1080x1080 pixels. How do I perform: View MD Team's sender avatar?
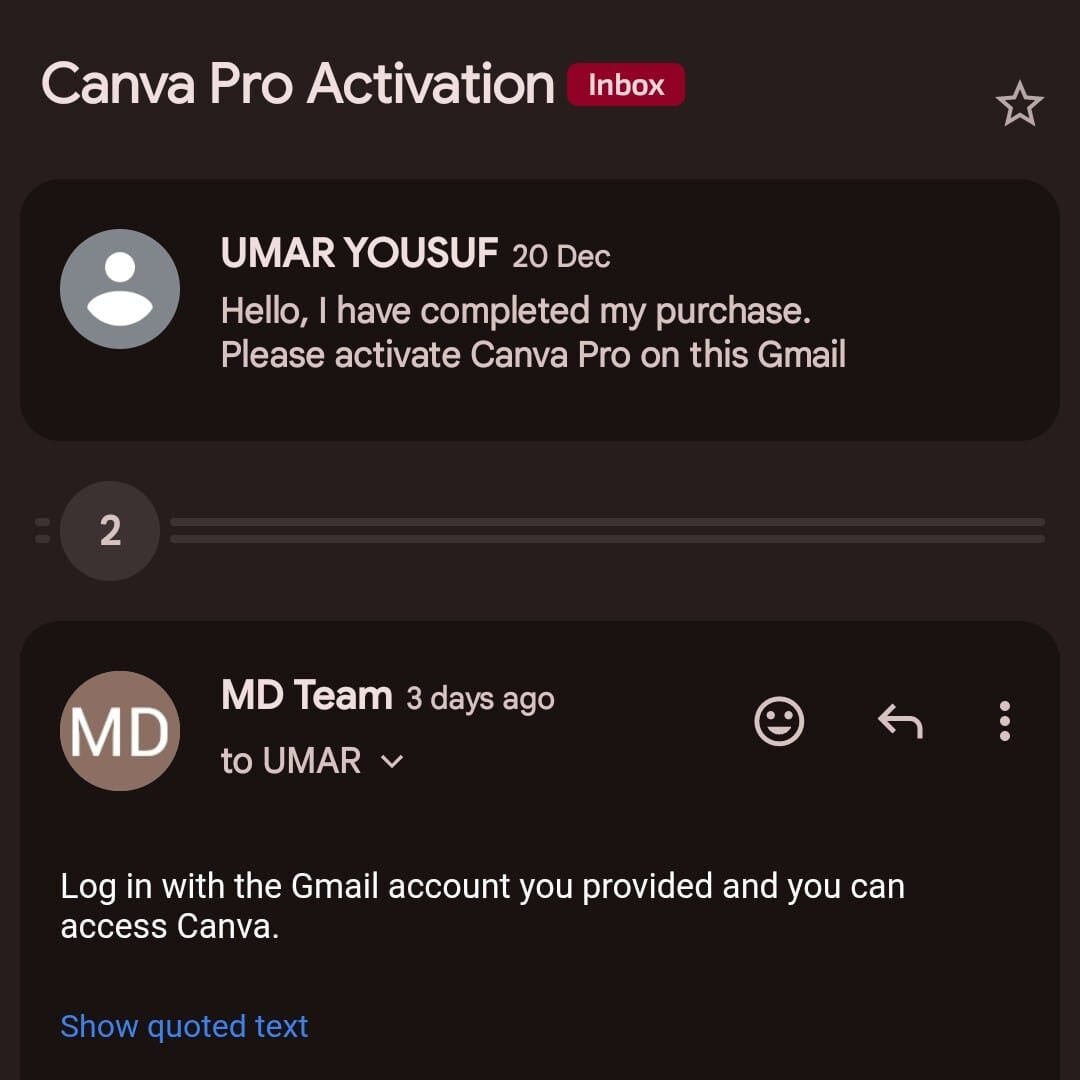click(x=120, y=731)
